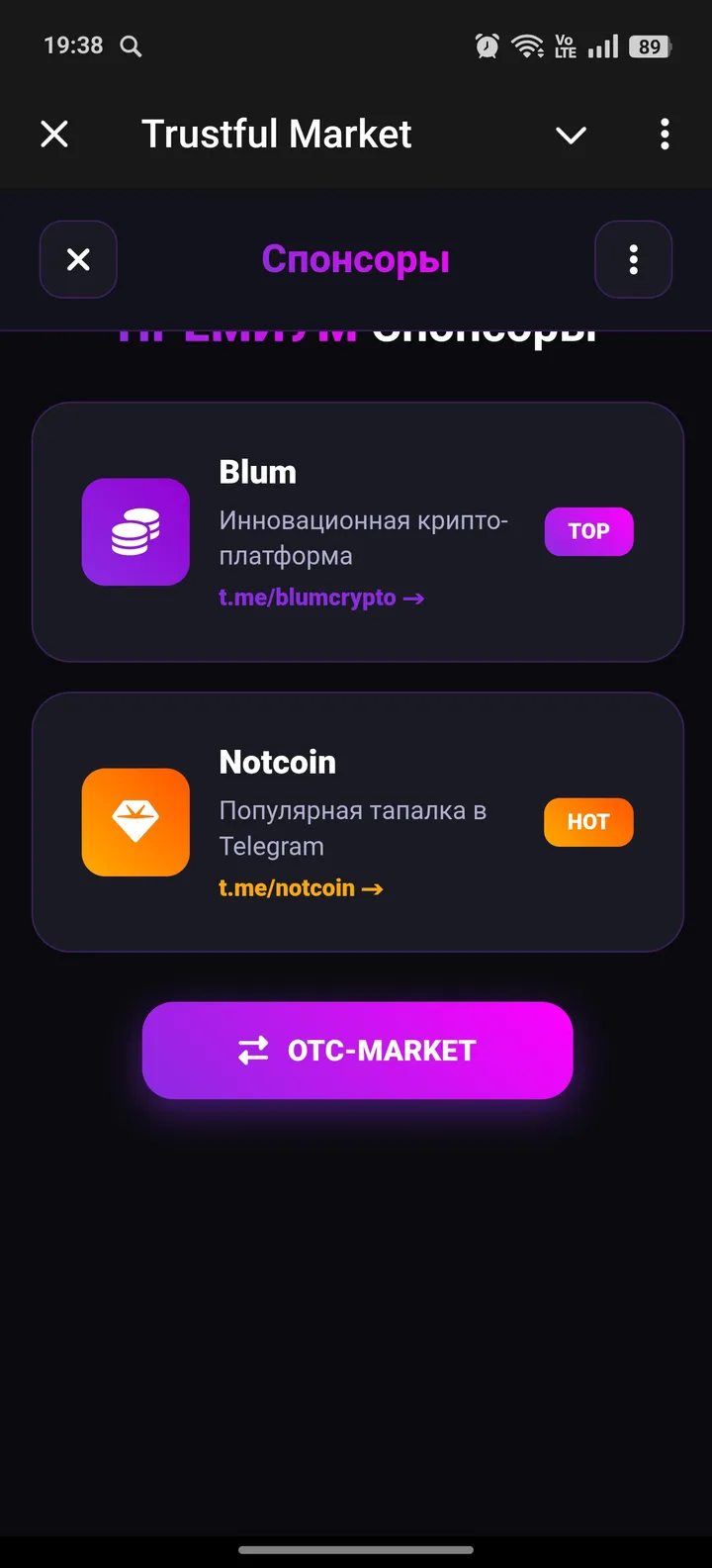Open the Telegram options menu at top right
The height and width of the screenshot is (1568, 712).
tap(664, 135)
